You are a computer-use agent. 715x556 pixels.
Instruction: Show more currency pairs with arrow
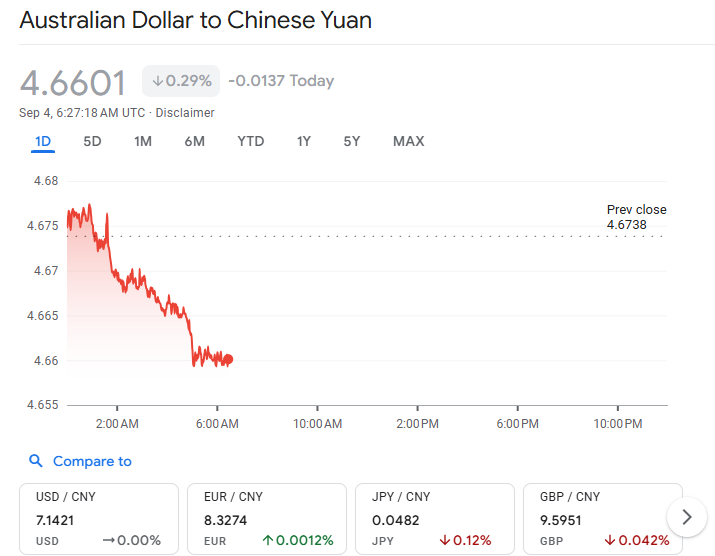[x=686, y=517]
